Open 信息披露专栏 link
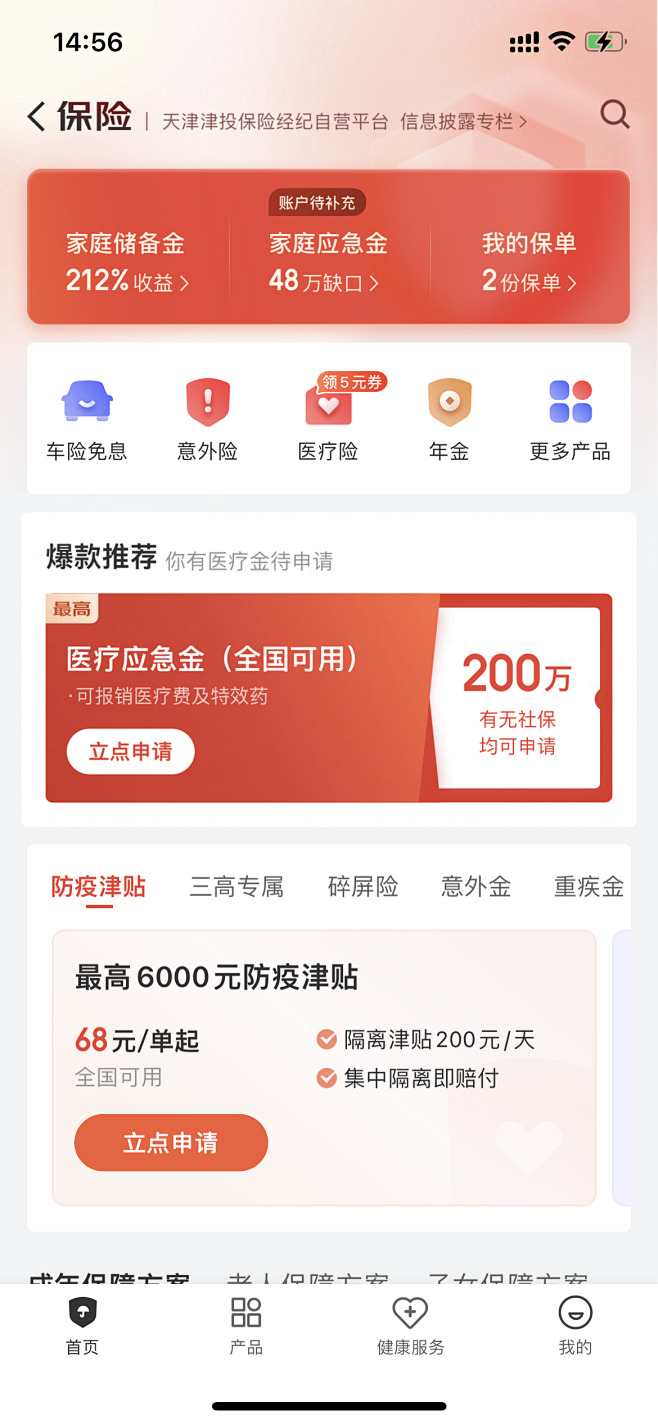Viewport: 658px width, 1424px height. tap(463, 122)
